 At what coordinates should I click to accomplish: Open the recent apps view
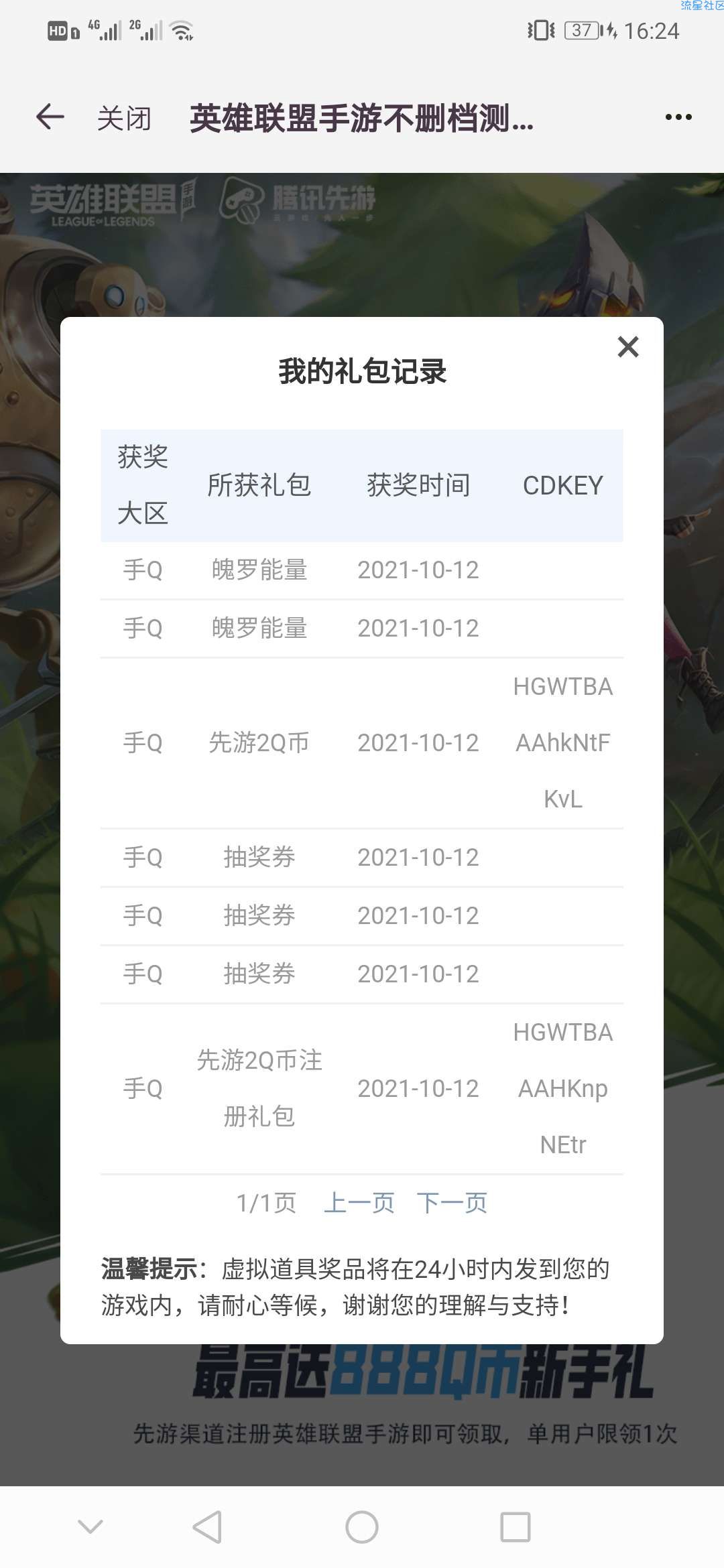[516, 1527]
